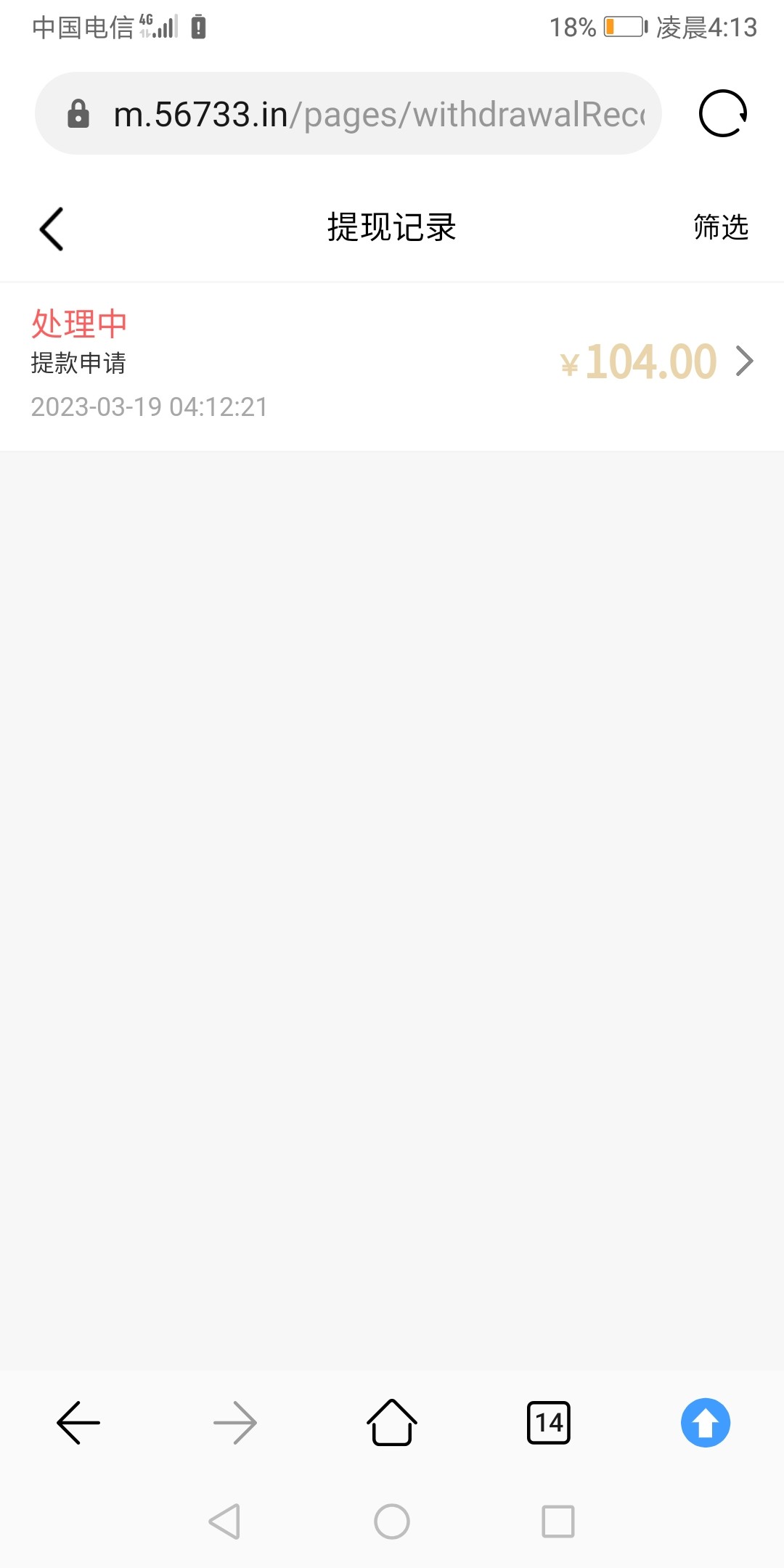Expand the ¥104.00 withdrawal record details
Viewport: 784px width, 1568px height.
coord(639,362)
